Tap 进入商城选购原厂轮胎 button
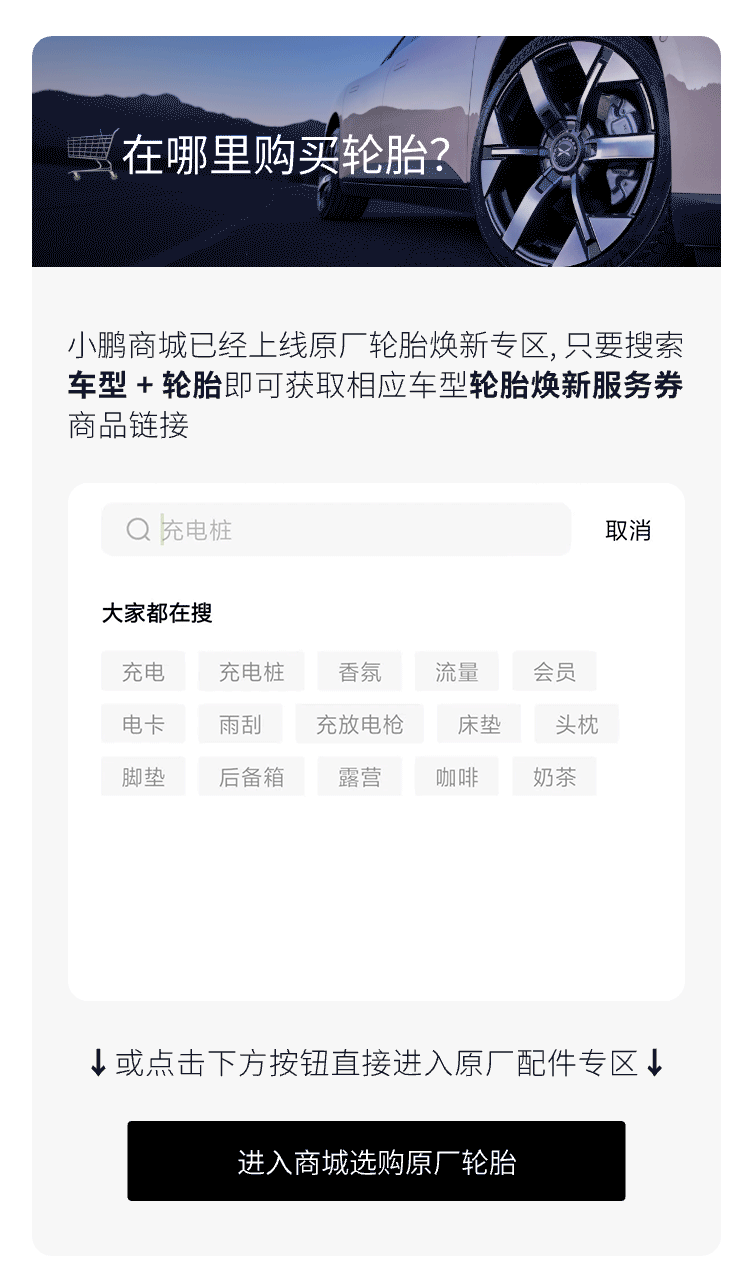Image resolution: width=750 pixels, height=1288 pixels. [x=376, y=1161]
